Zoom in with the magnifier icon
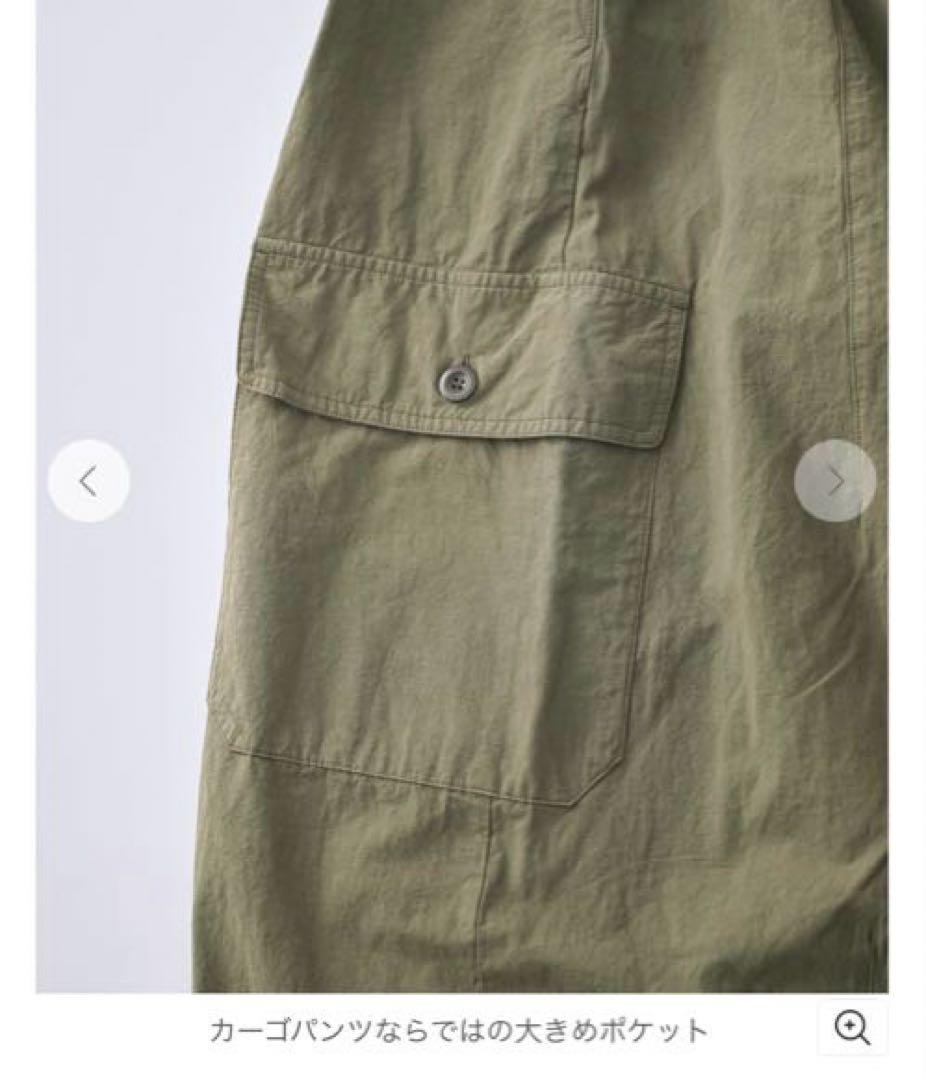This screenshot has width=926, height=1080. (852, 1027)
